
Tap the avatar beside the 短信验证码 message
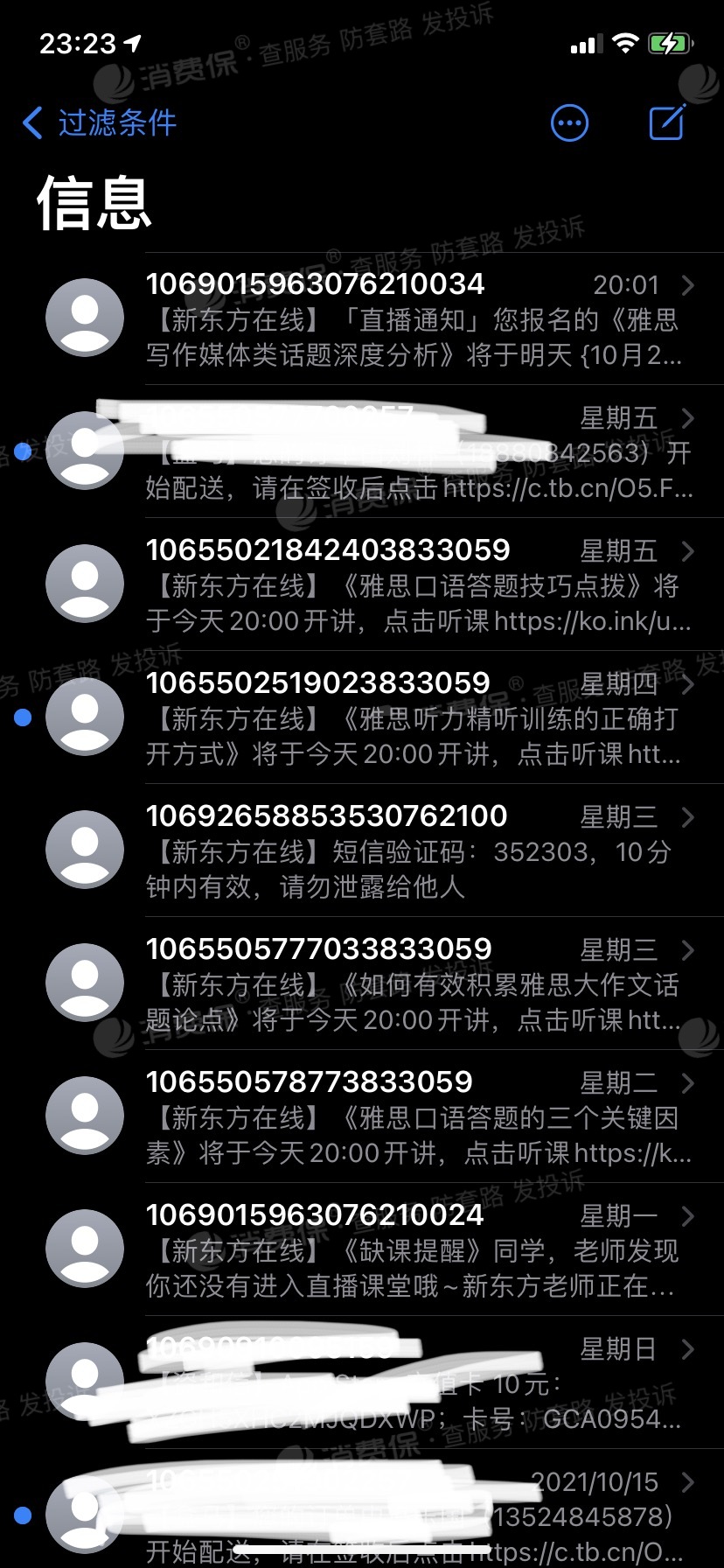[84, 849]
